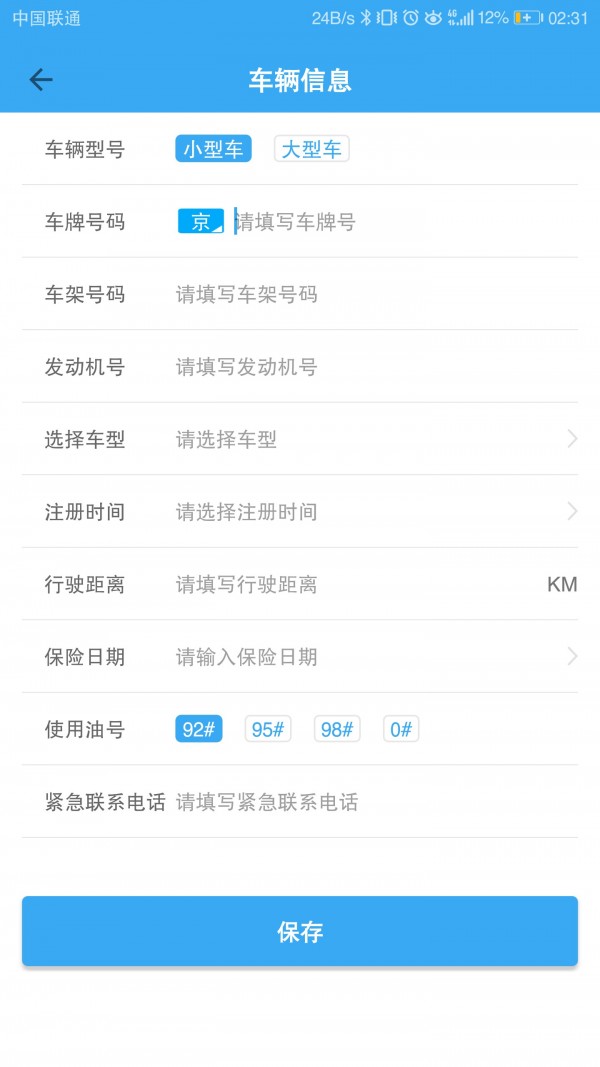
Task: Open the 选择车型 car model picker
Action: [x=370, y=439]
